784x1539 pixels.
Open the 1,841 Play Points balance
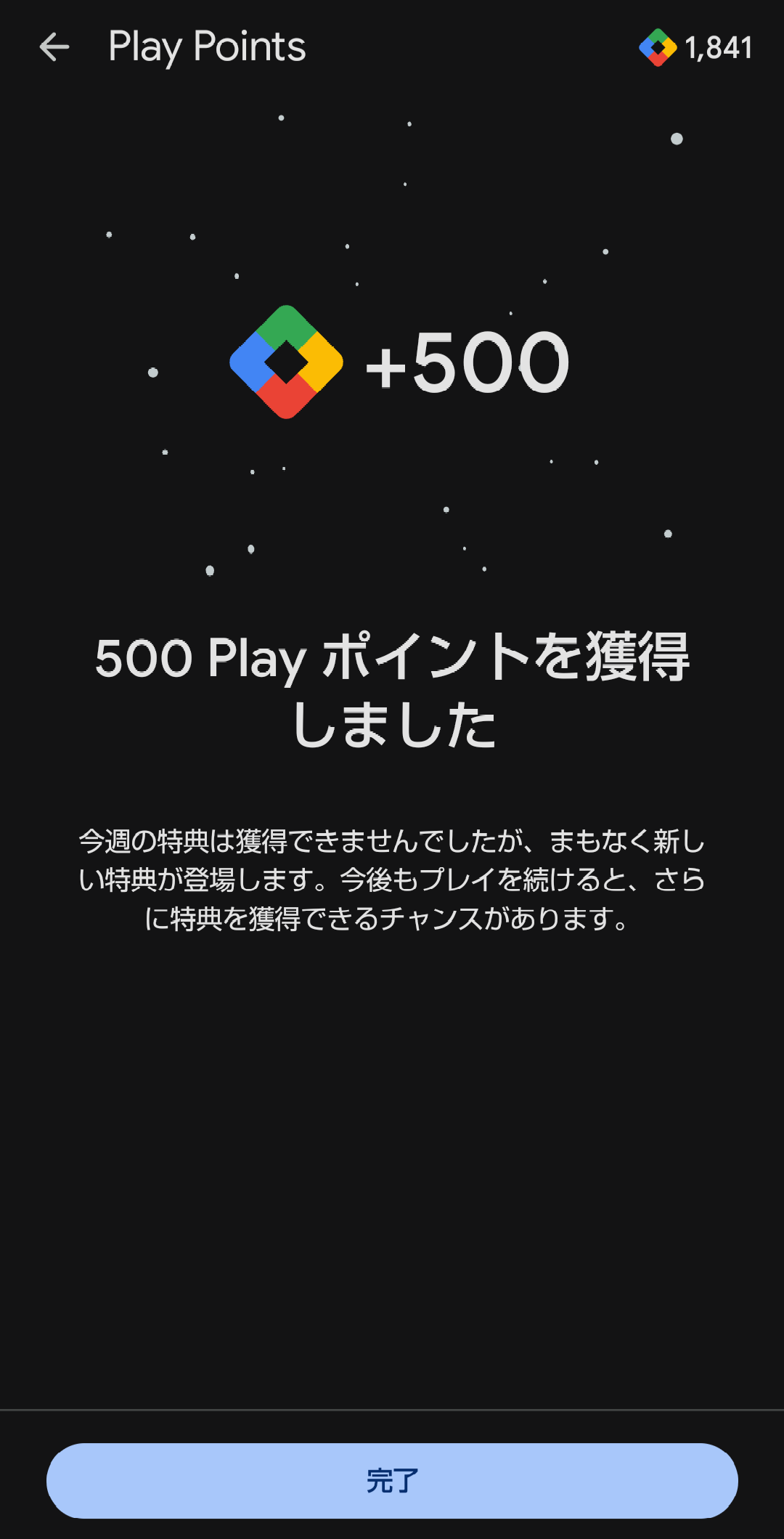click(695, 48)
